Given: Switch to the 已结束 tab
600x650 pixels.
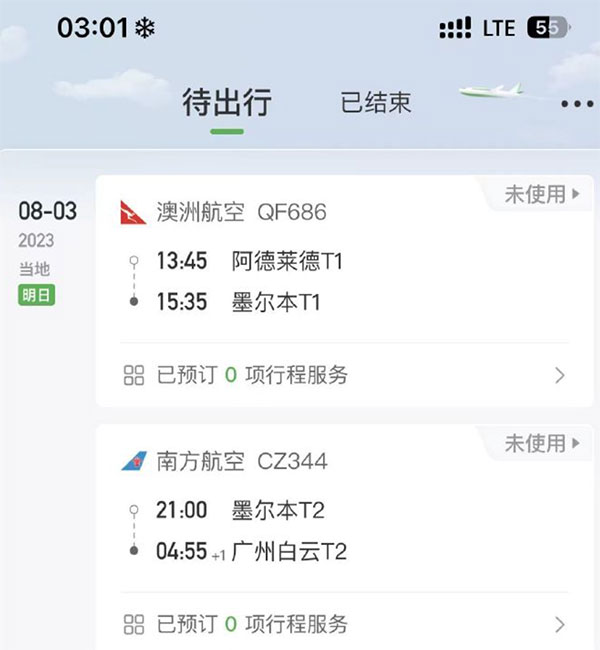Looking at the screenshot, I should pyautogui.click(x=376, y=103).
